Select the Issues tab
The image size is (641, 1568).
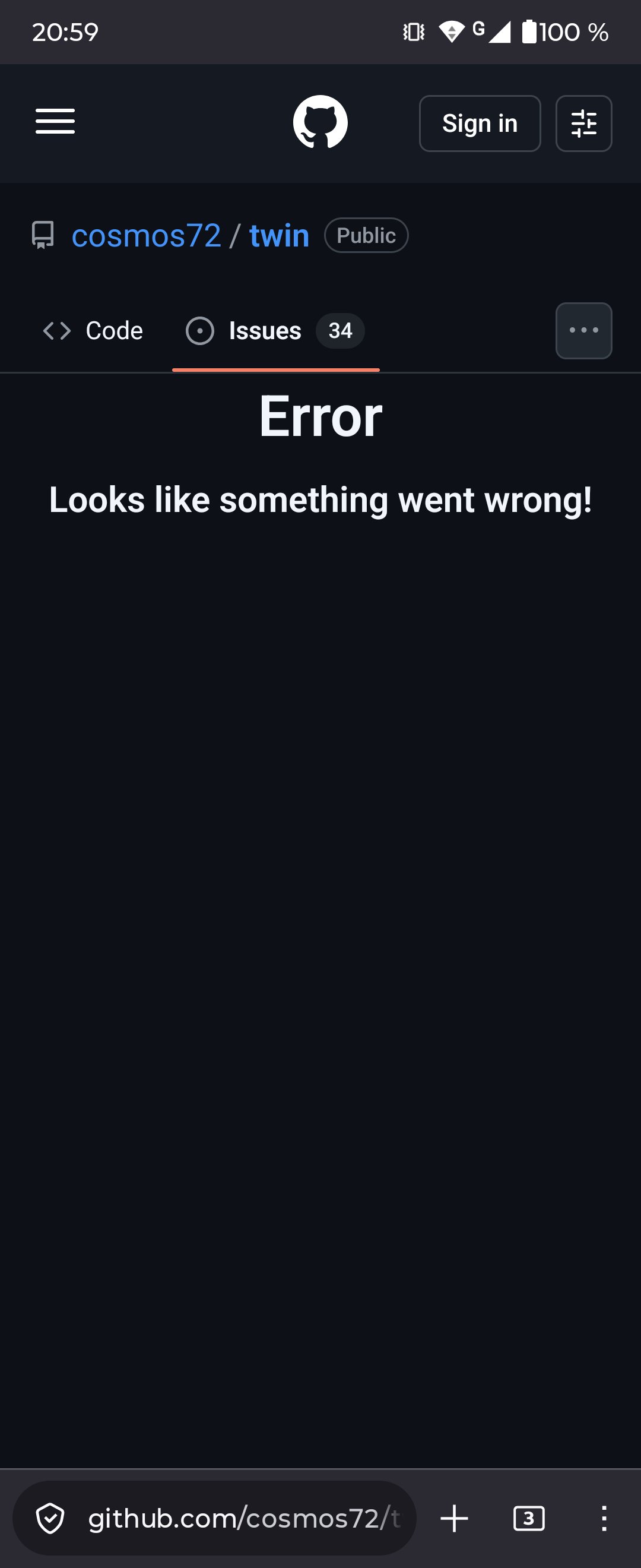point(275,330)
